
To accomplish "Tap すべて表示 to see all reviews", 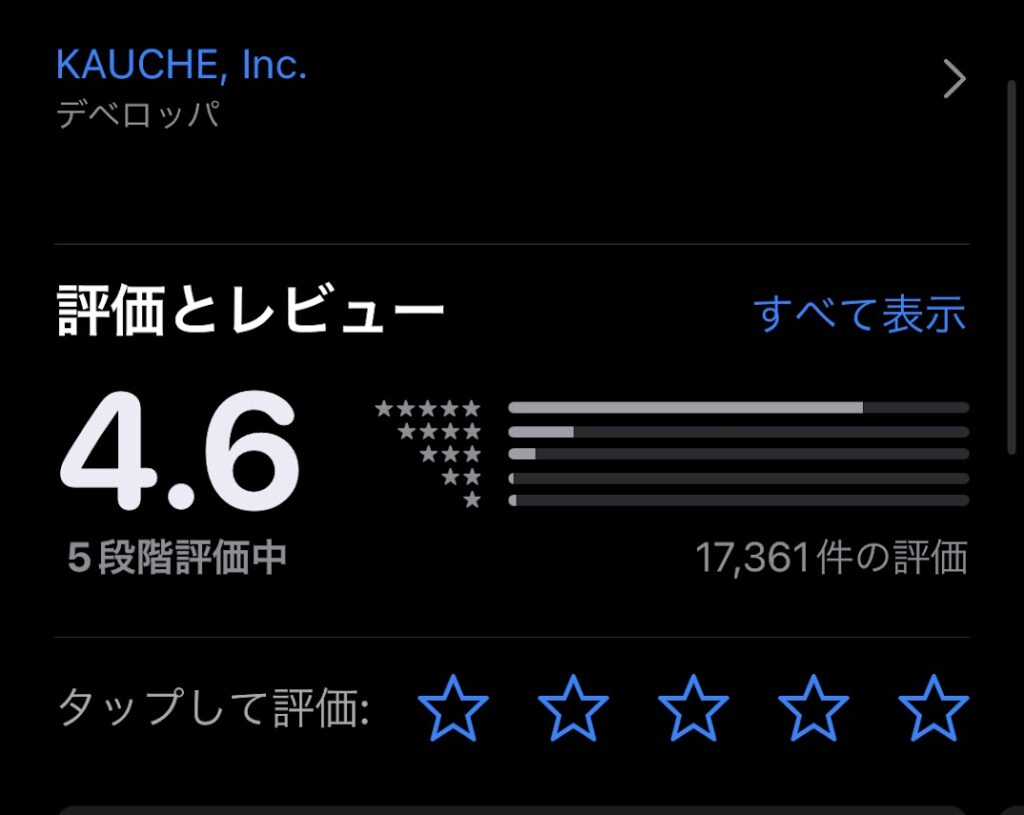I will [x=859, y=314].
